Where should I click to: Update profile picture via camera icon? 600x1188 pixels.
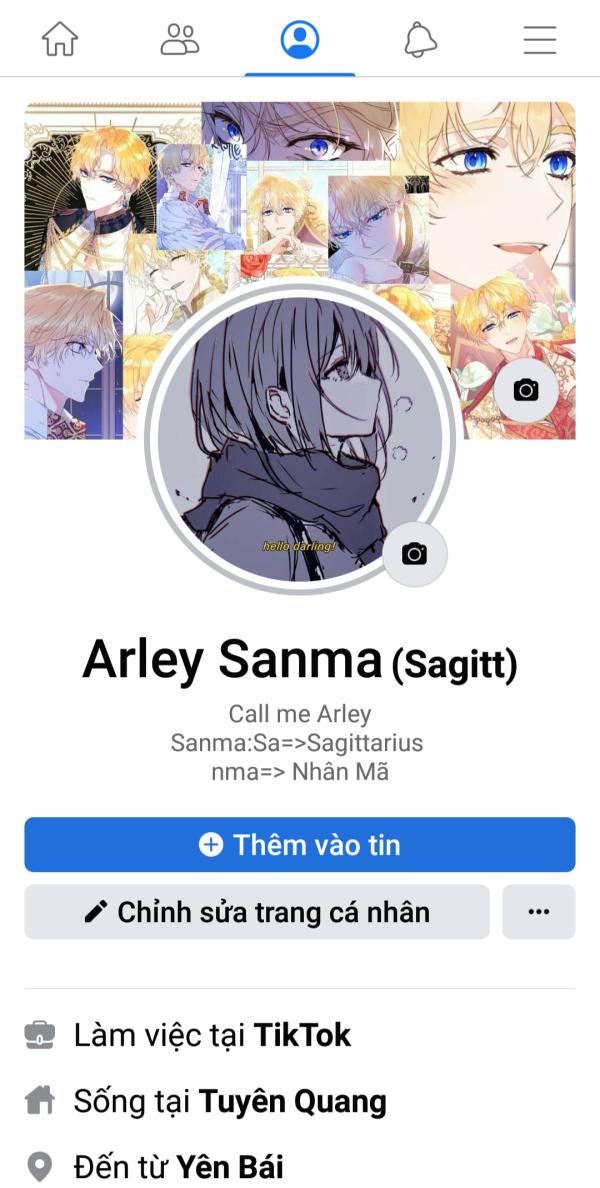414,554
